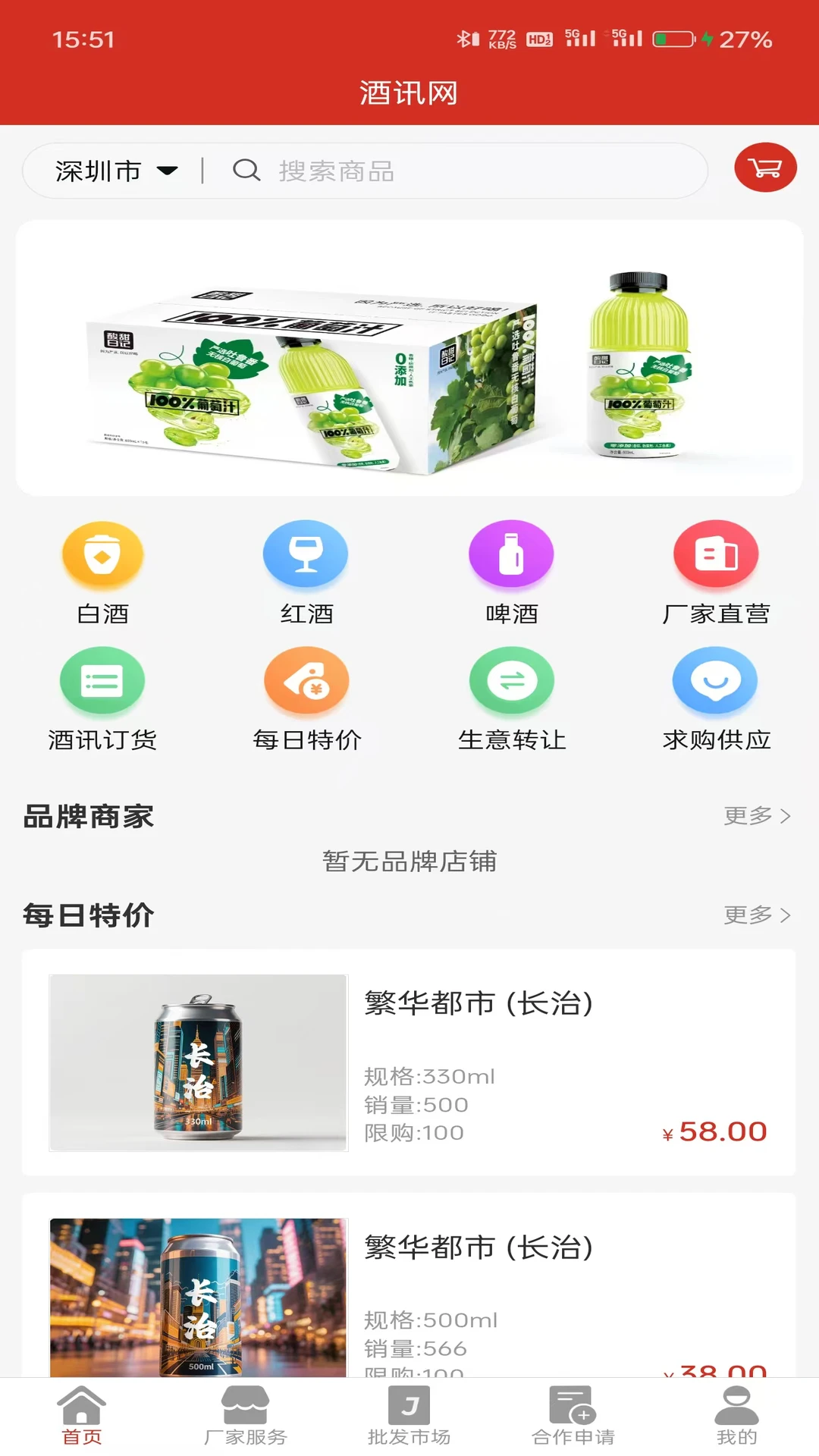The width and height of the screenshot is (819, 1456).
Task: Open 更多 beside 品牌商家
Action: tap(757, 817)
